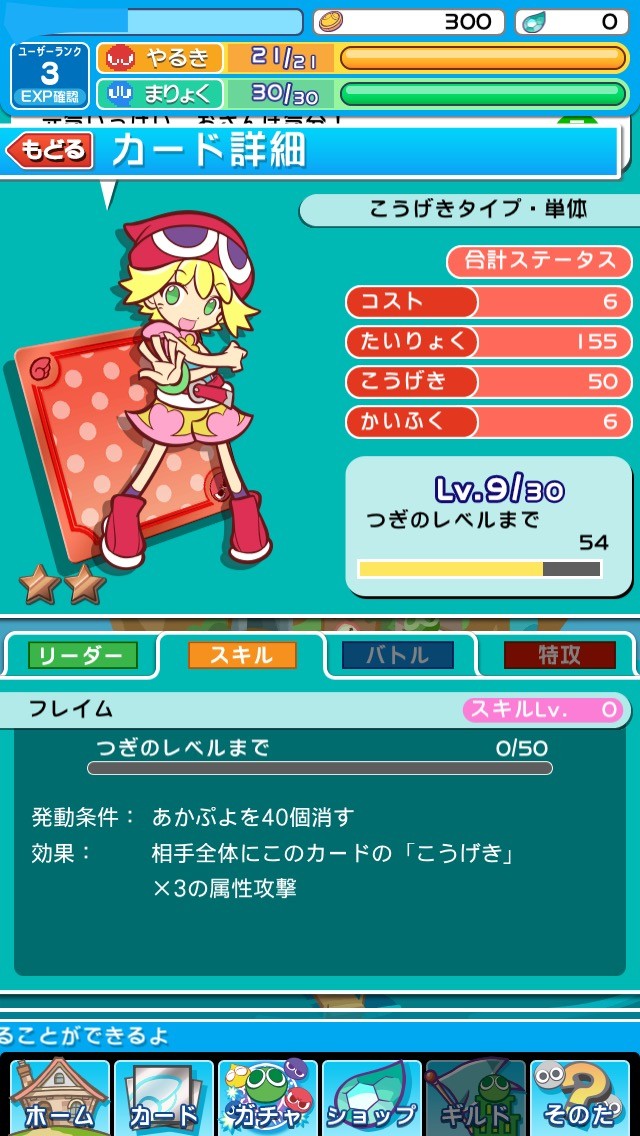The height and width of the screenshot is (1136, 640).
Task: Switch to the リーダー tab
Action: pos(81,655)
